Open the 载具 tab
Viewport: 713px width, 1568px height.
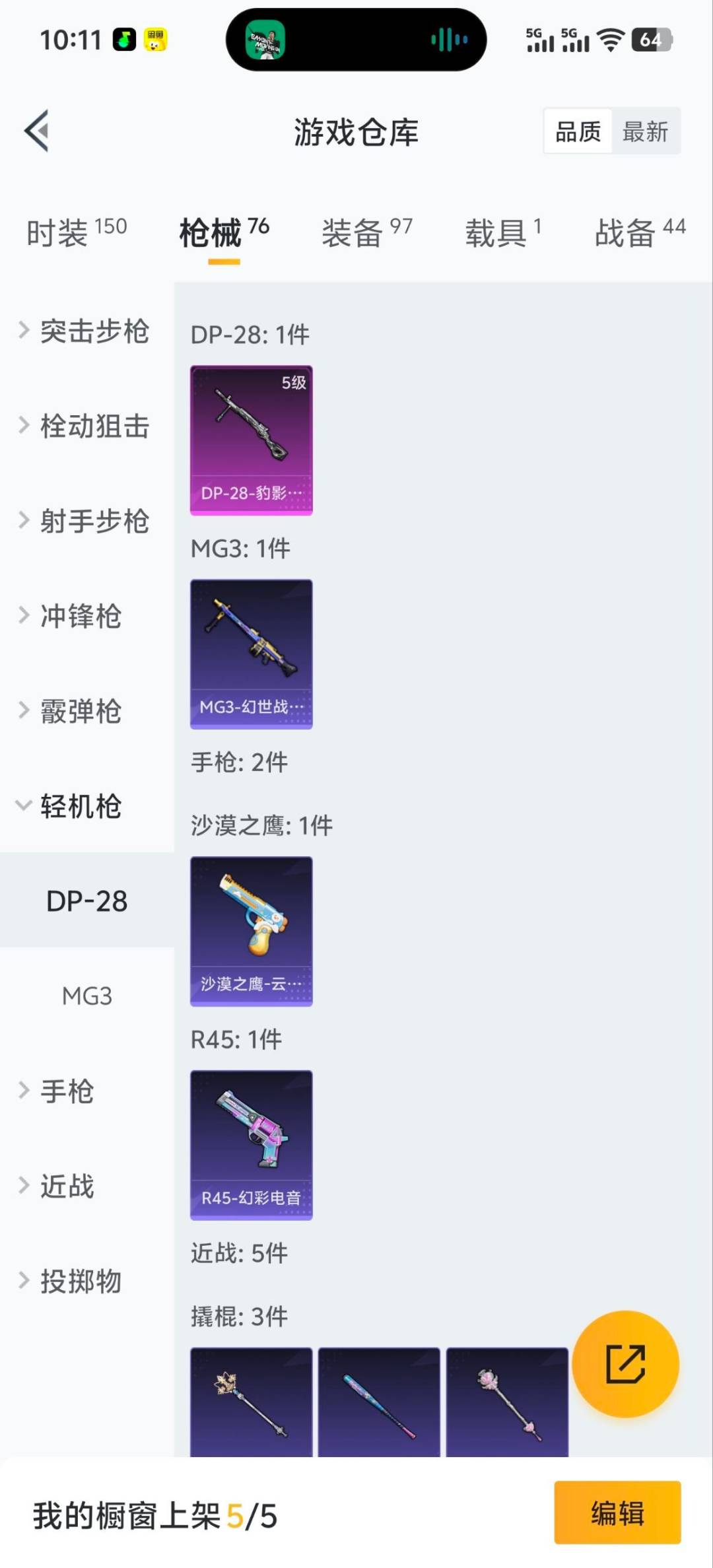tap(503, 232)
